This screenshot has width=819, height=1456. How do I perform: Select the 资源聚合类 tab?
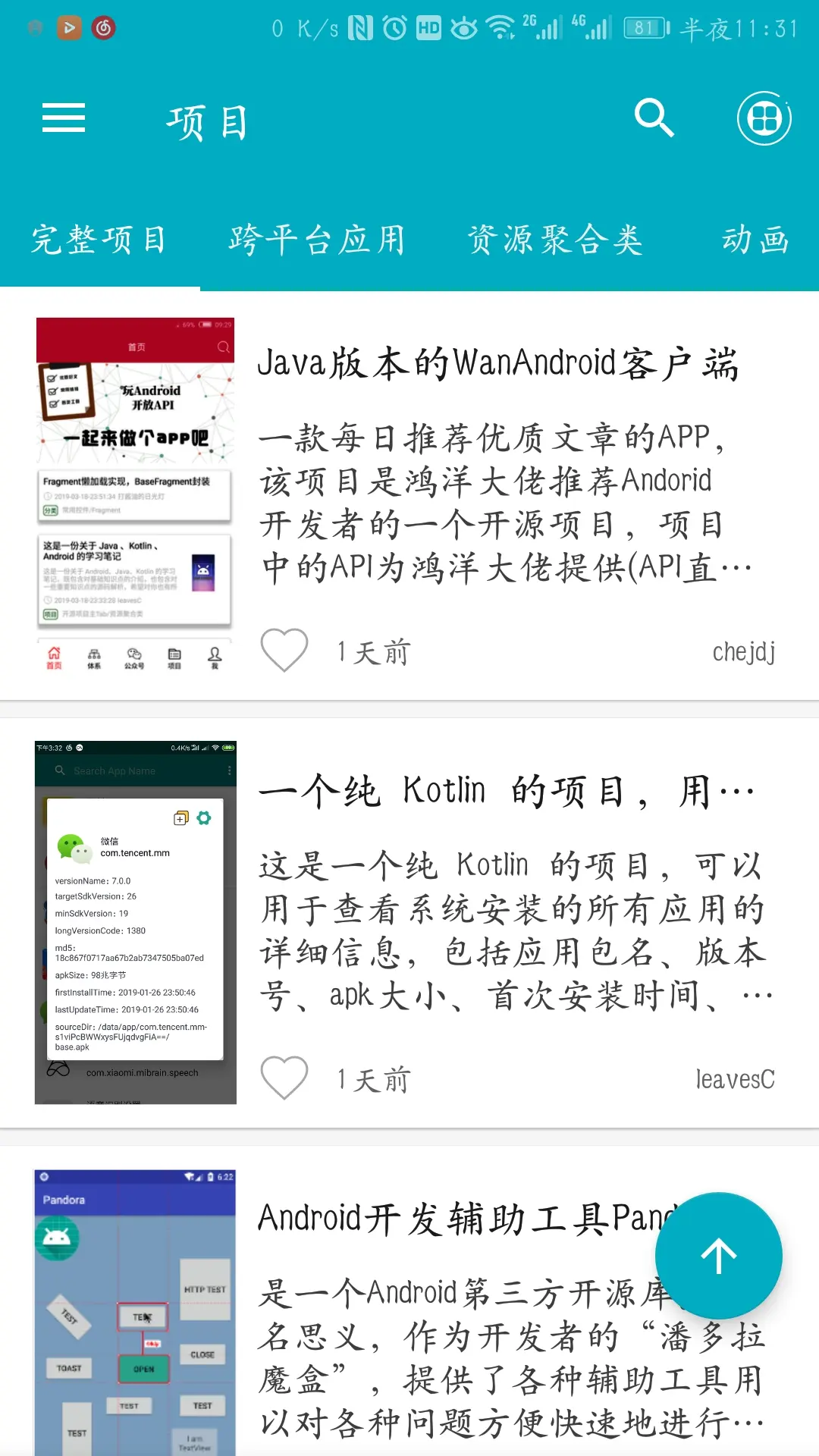click(x=555, y=240)
